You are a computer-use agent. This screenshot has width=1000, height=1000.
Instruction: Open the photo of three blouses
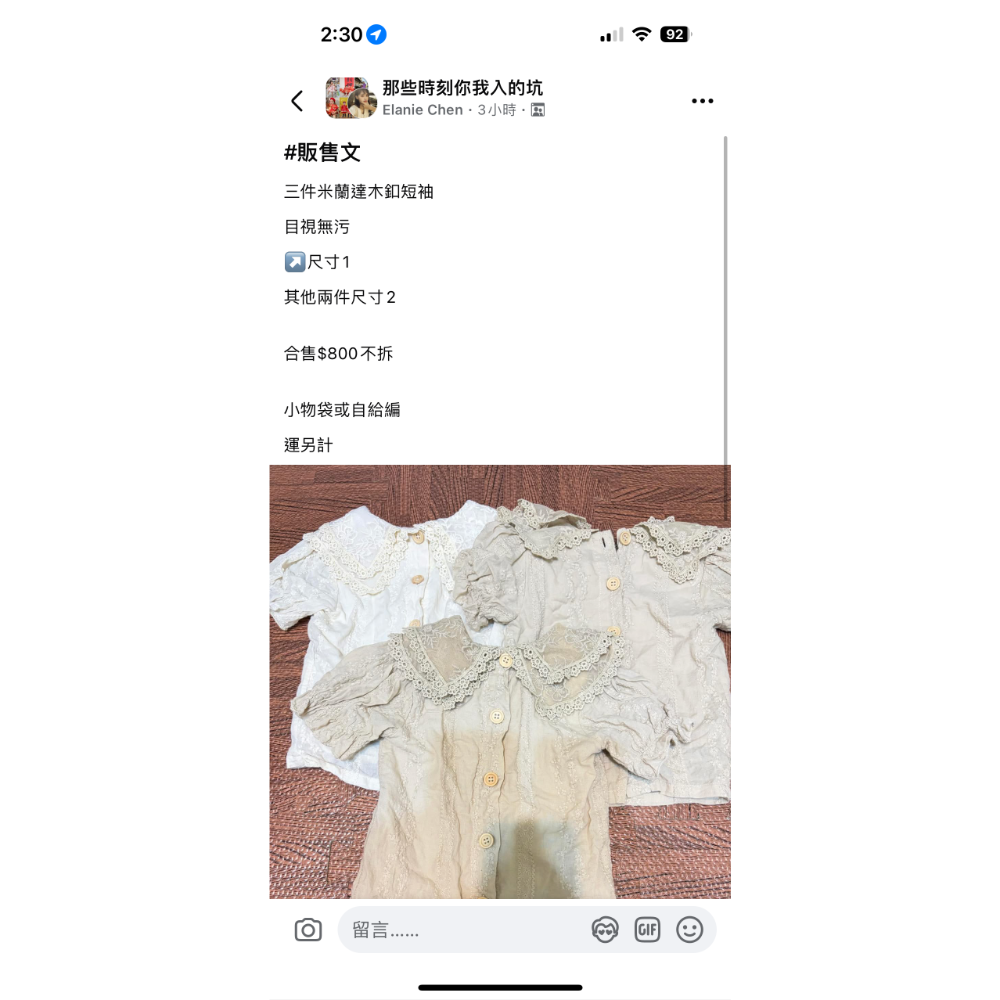pos(500,680)
